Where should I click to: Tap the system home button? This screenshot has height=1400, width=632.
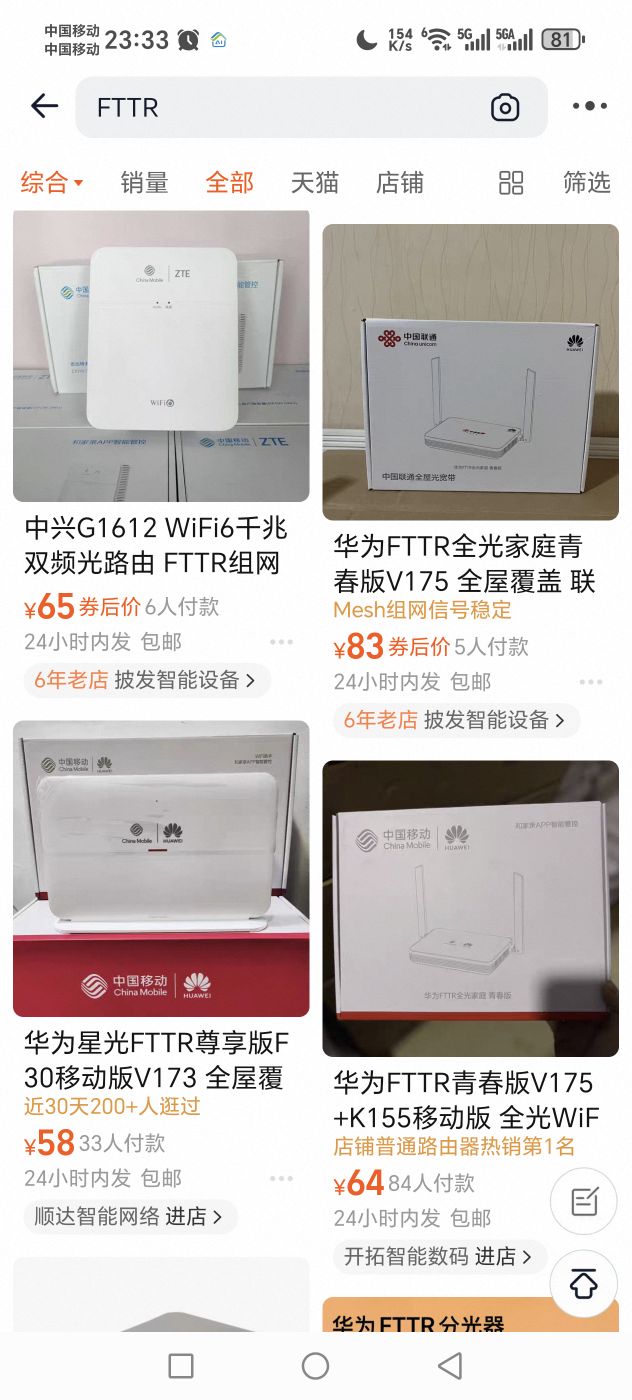click(315, 1366)
